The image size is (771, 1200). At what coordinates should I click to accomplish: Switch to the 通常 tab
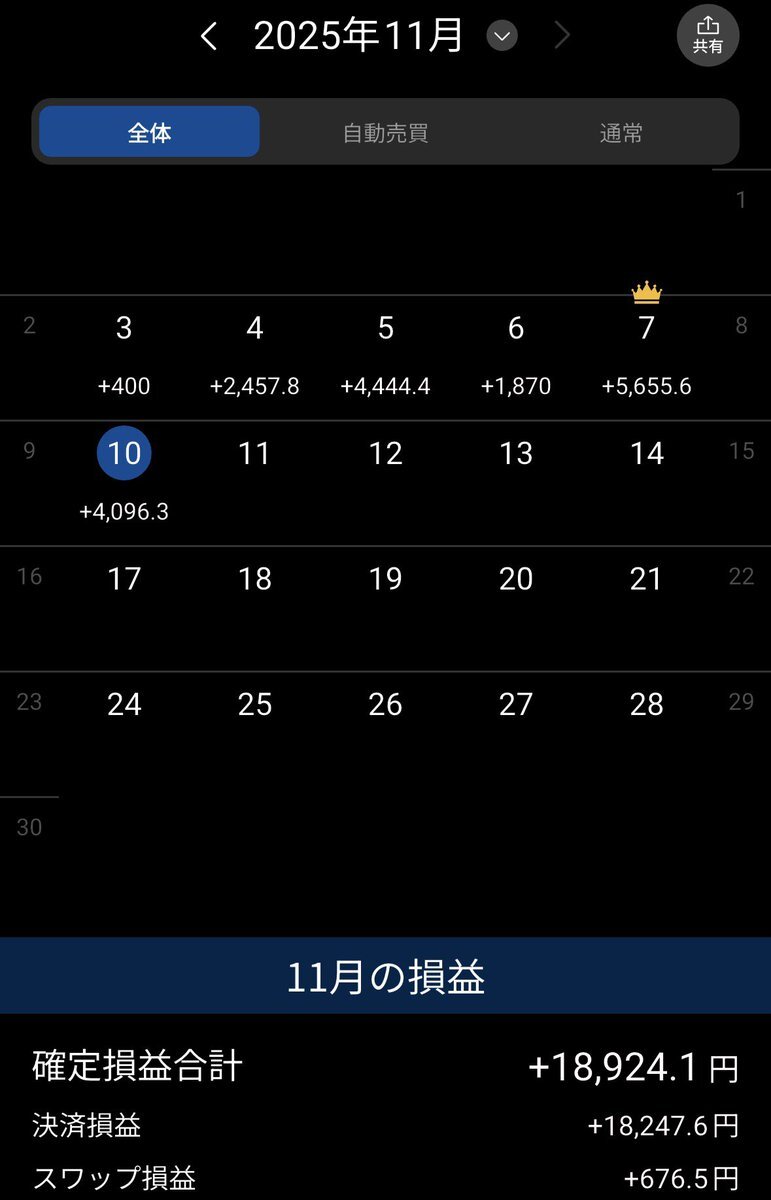click(x=621, y=132)
